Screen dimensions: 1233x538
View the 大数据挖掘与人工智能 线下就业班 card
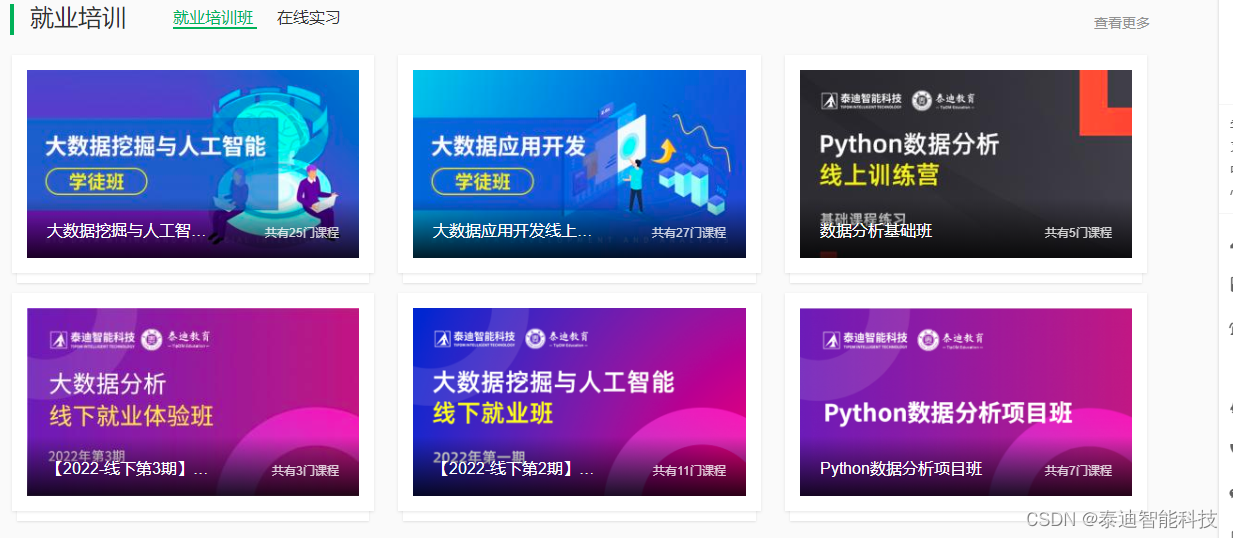point(579,401)
